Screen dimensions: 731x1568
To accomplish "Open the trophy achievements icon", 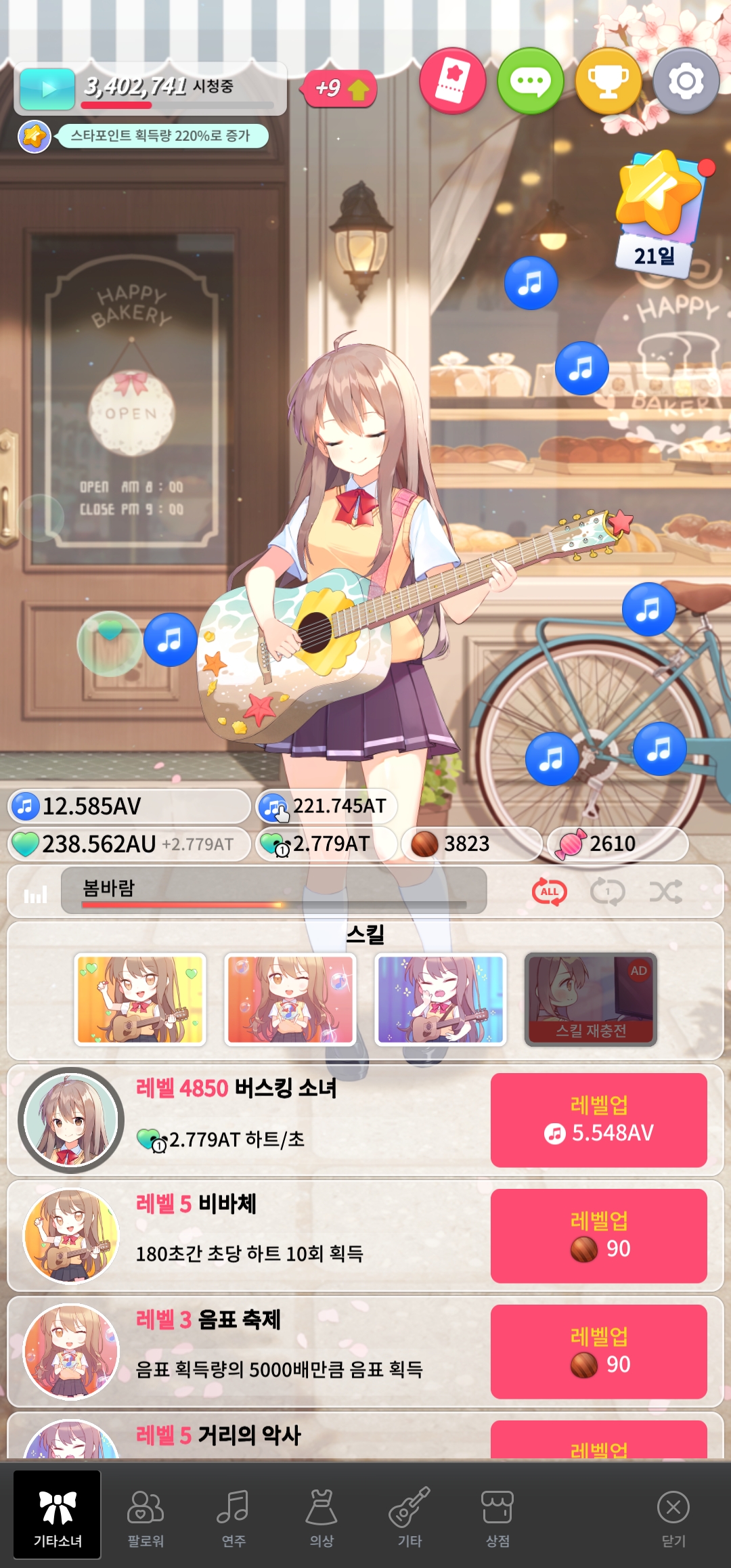I will point(608,81).
